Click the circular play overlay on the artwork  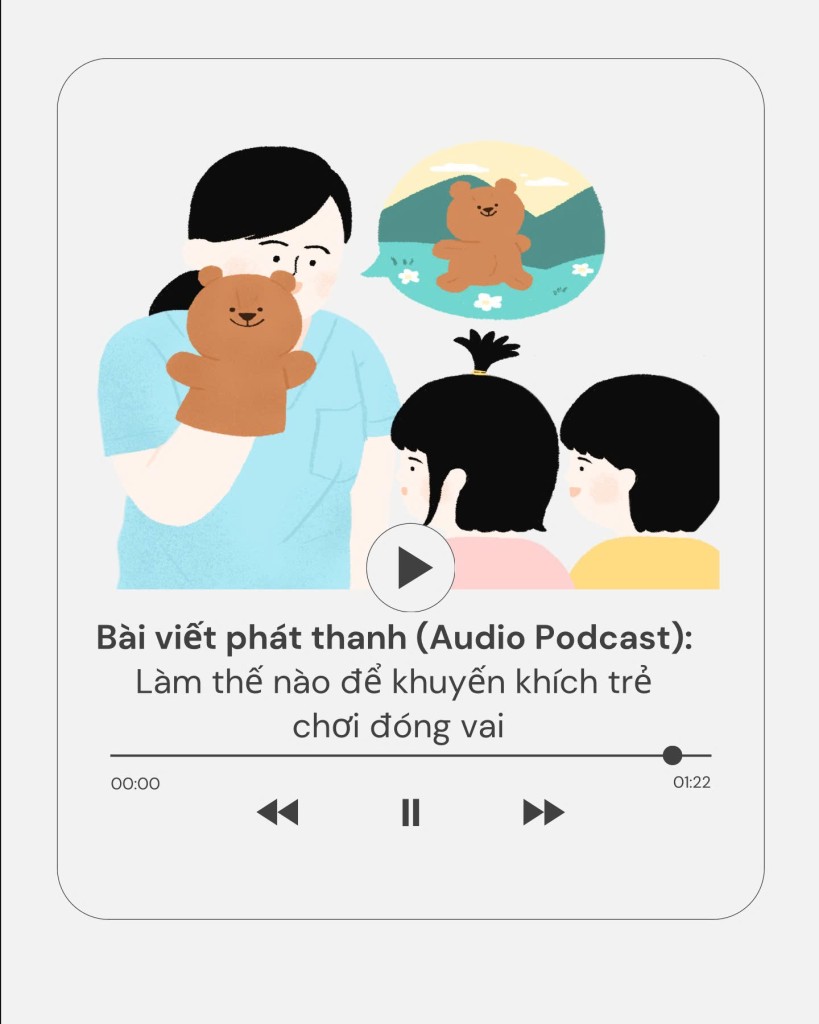coord(410,566)
